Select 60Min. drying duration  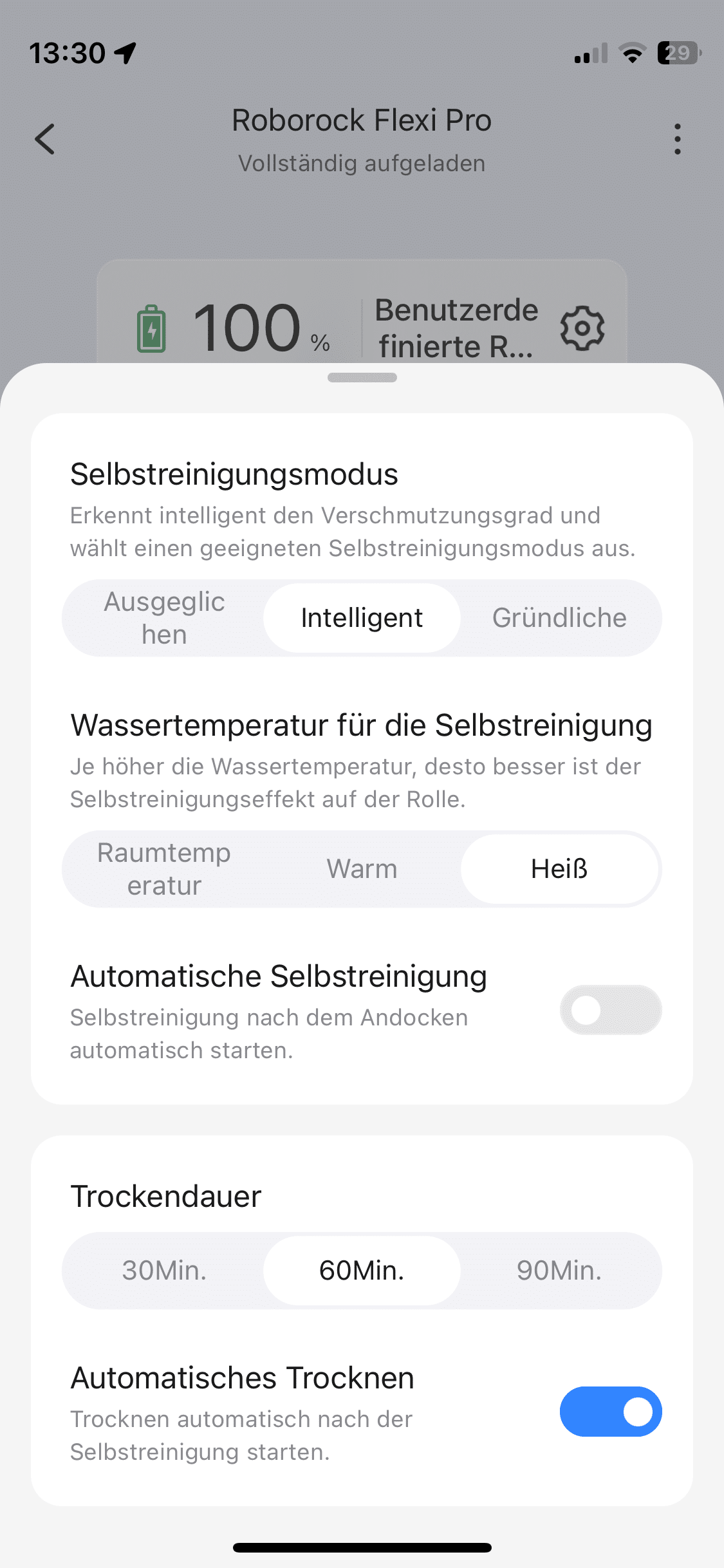pyautogui.click(x=362, y=1271)
